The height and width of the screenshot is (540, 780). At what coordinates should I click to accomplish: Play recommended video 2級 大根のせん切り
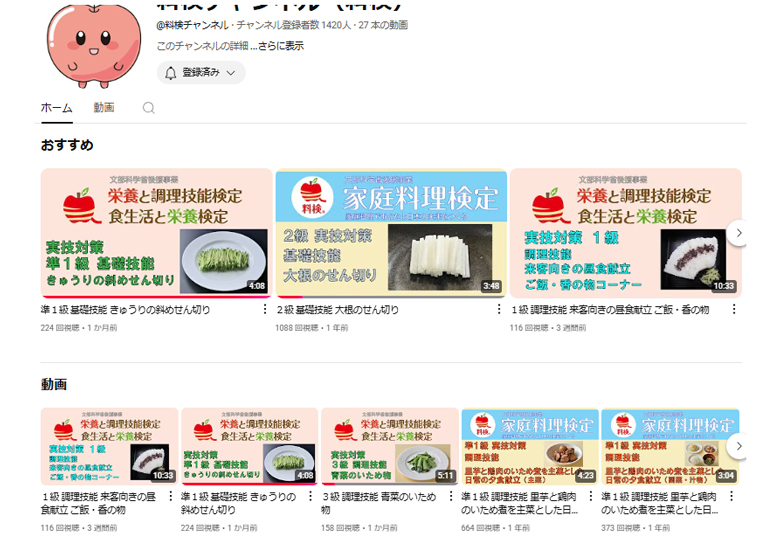point(391,232)
